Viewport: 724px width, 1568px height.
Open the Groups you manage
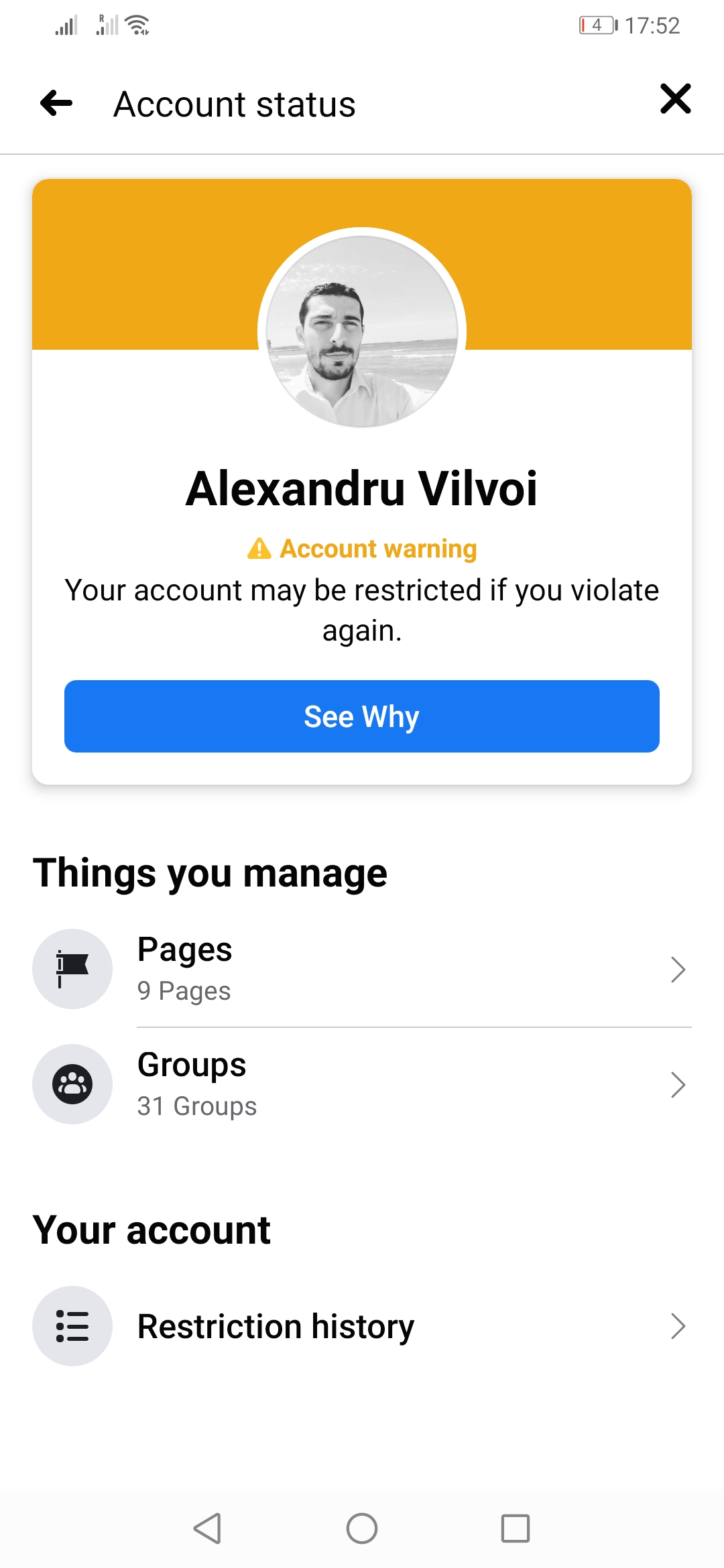coord(362,1085)
